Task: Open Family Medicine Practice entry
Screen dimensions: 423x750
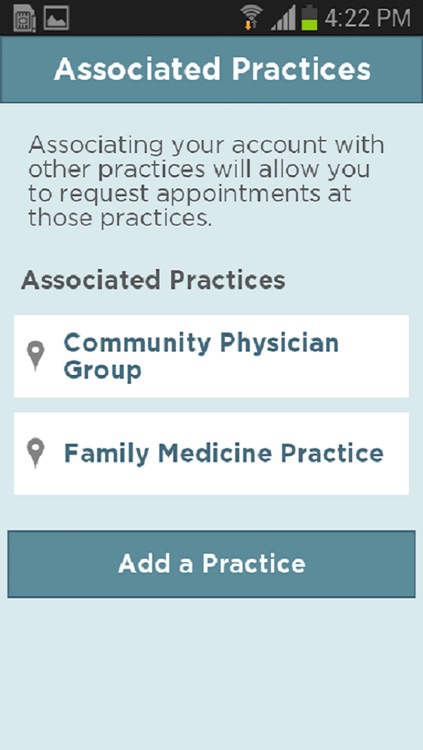Action: coord(211,453)
